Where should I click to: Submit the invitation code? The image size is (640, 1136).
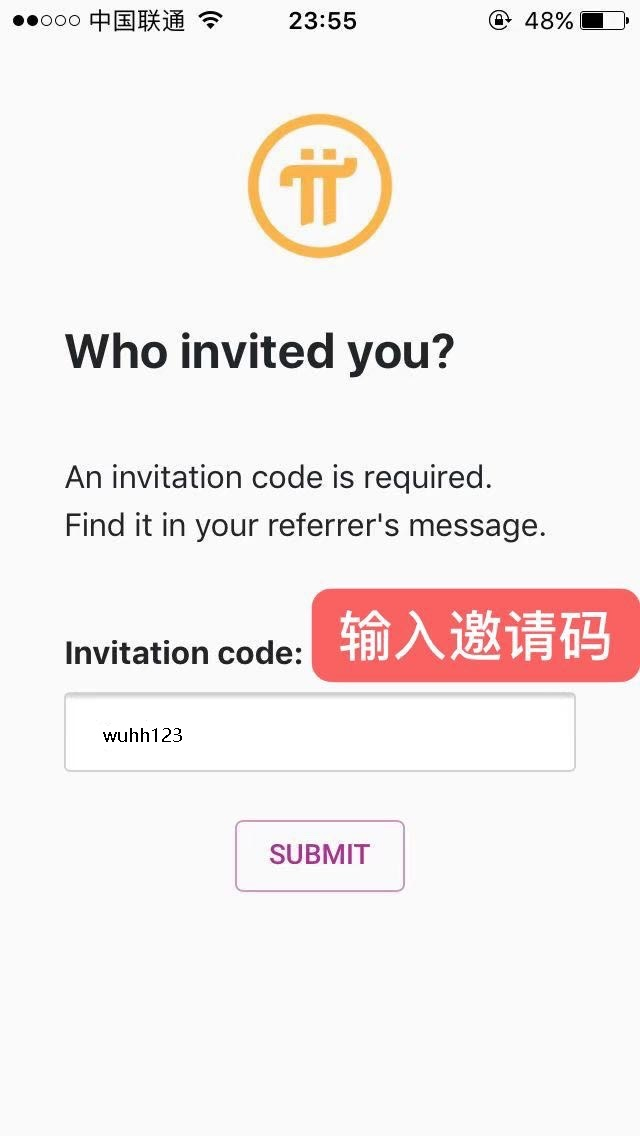coord(320,855)
